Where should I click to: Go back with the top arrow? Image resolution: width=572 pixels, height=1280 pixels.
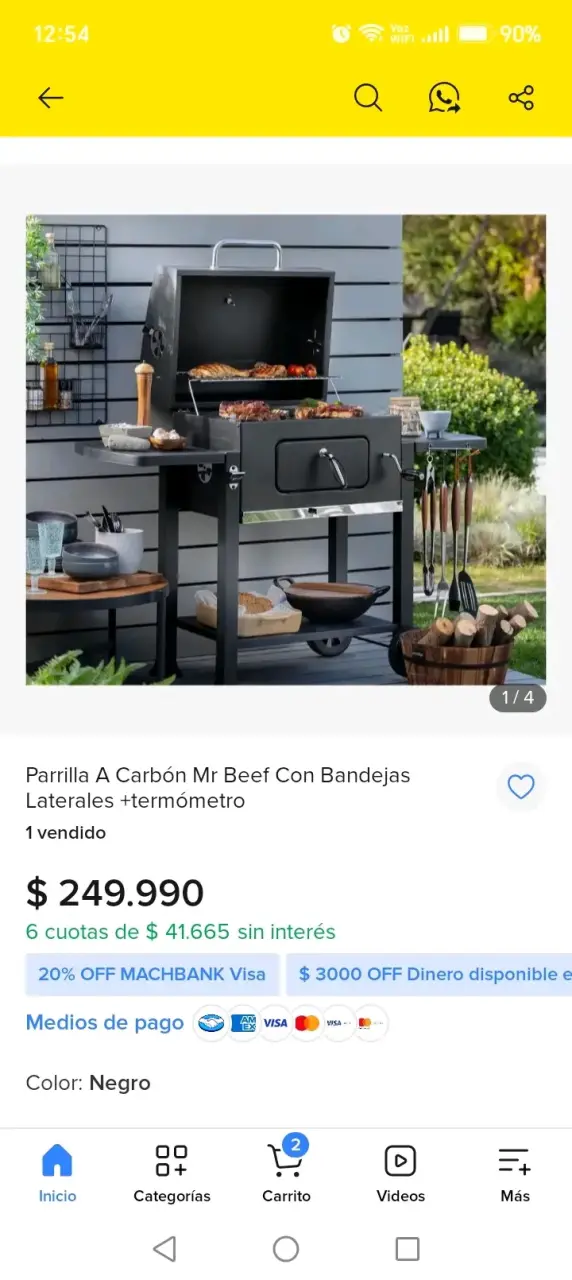tap(50, 97)
